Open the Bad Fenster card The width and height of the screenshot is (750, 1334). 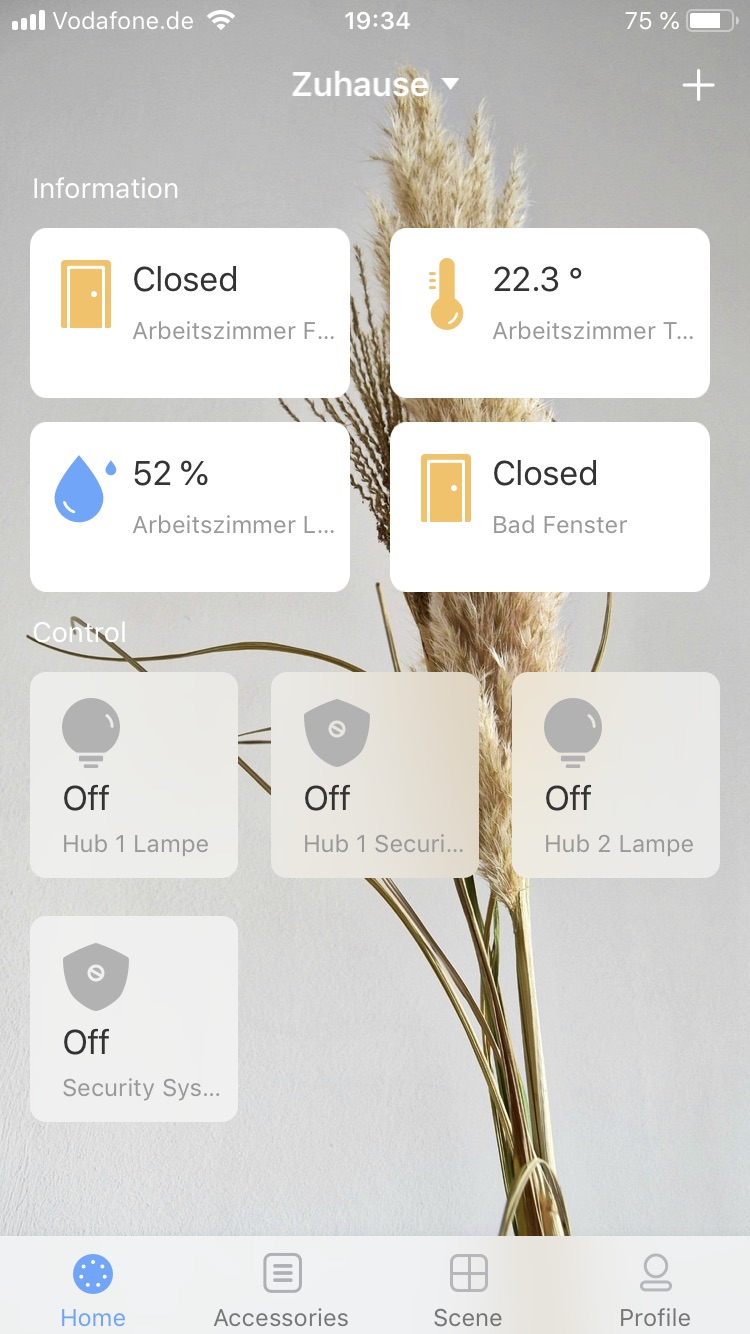point(550,507)
